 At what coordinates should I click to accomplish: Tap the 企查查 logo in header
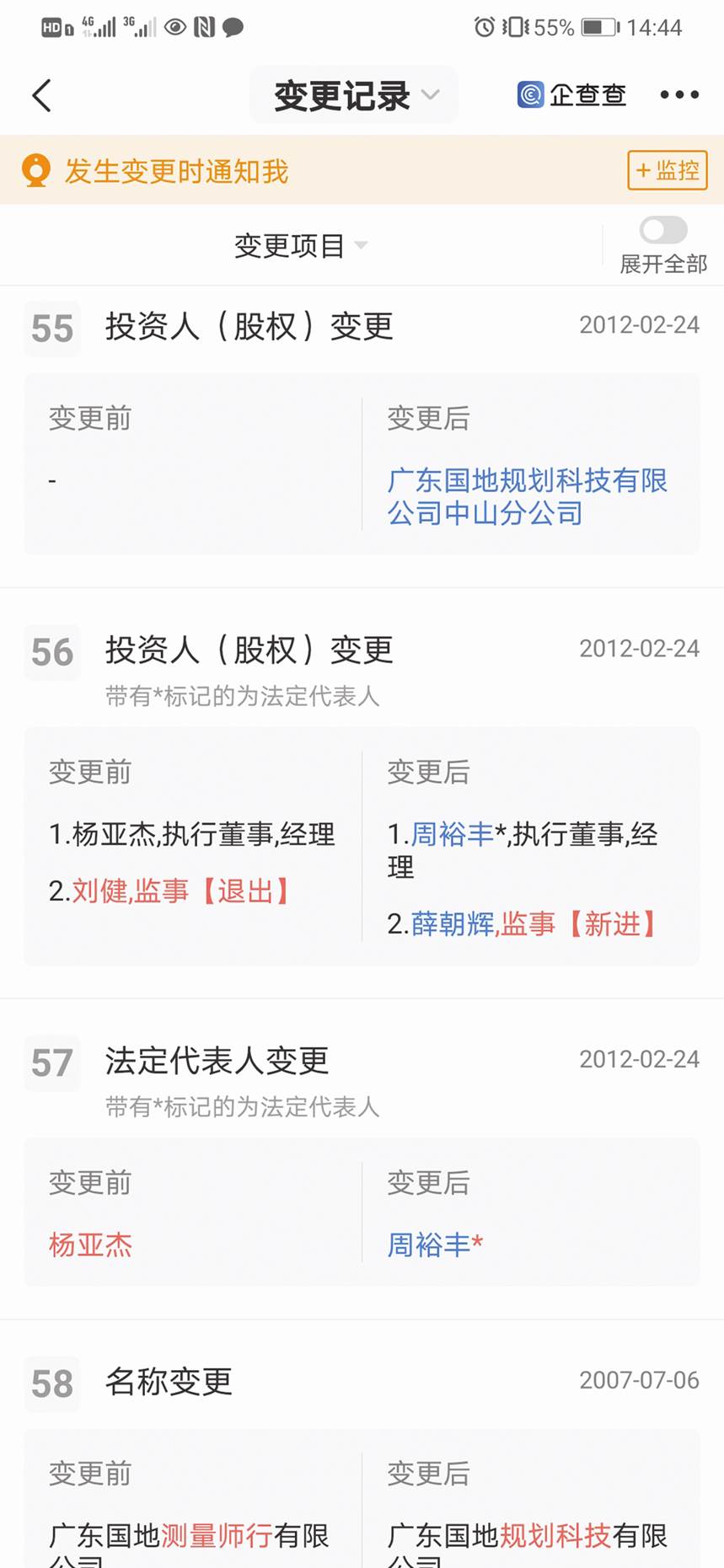click(x=571, y=94)
